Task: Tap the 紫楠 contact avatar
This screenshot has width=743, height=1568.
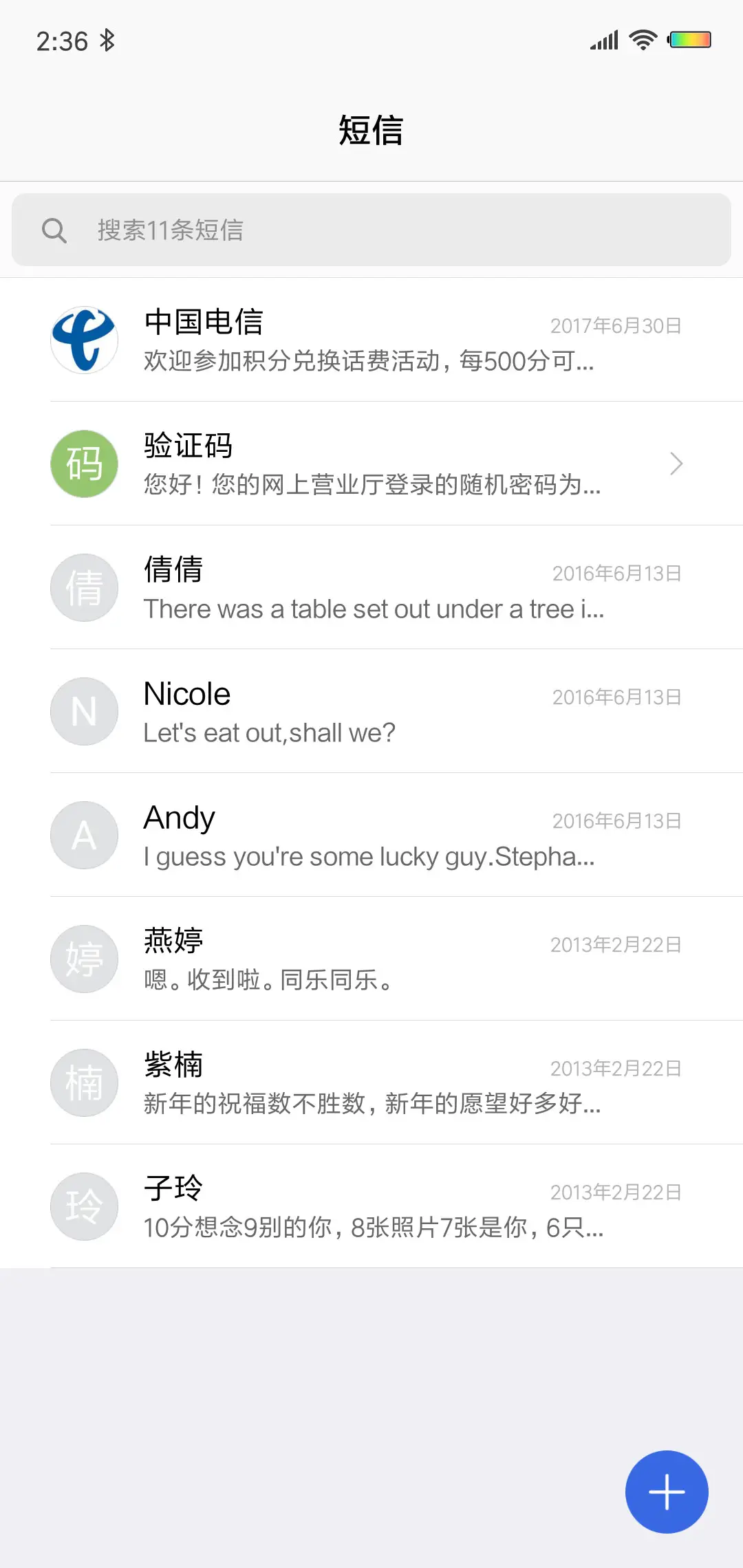Action: 84,1082
